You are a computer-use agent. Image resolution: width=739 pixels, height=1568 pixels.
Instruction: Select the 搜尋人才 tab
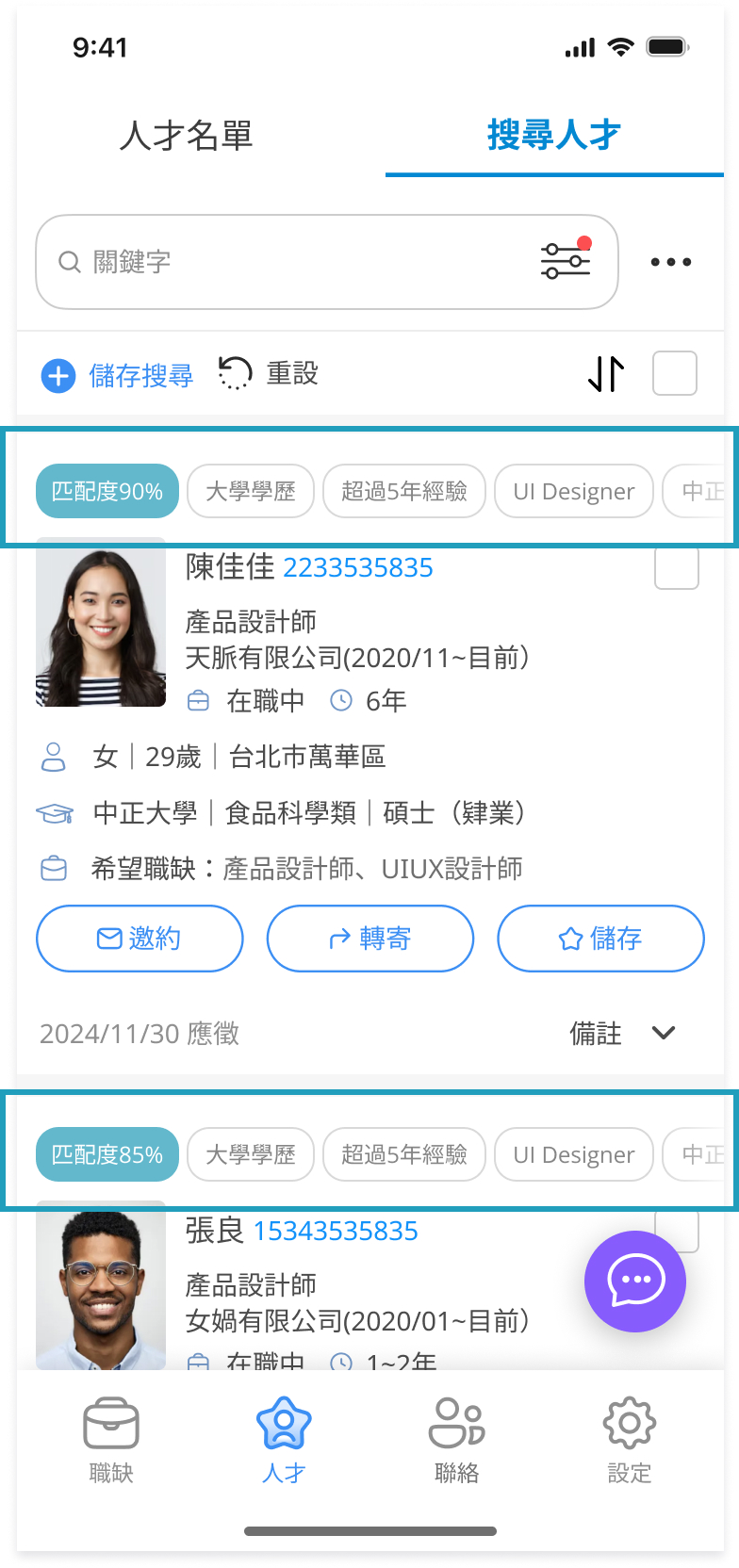tap(553, 136)
